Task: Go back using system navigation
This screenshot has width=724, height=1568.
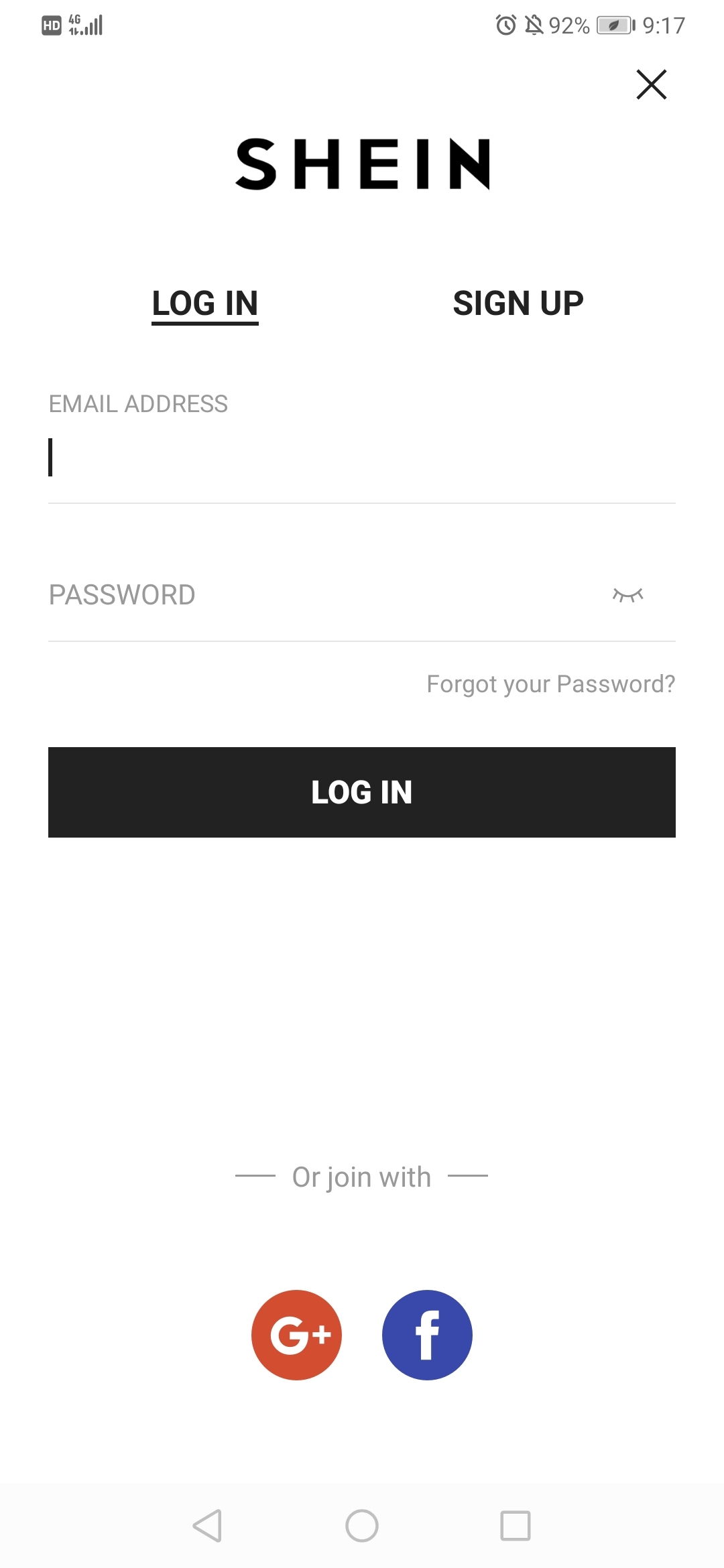Action: pos(207,1526)
